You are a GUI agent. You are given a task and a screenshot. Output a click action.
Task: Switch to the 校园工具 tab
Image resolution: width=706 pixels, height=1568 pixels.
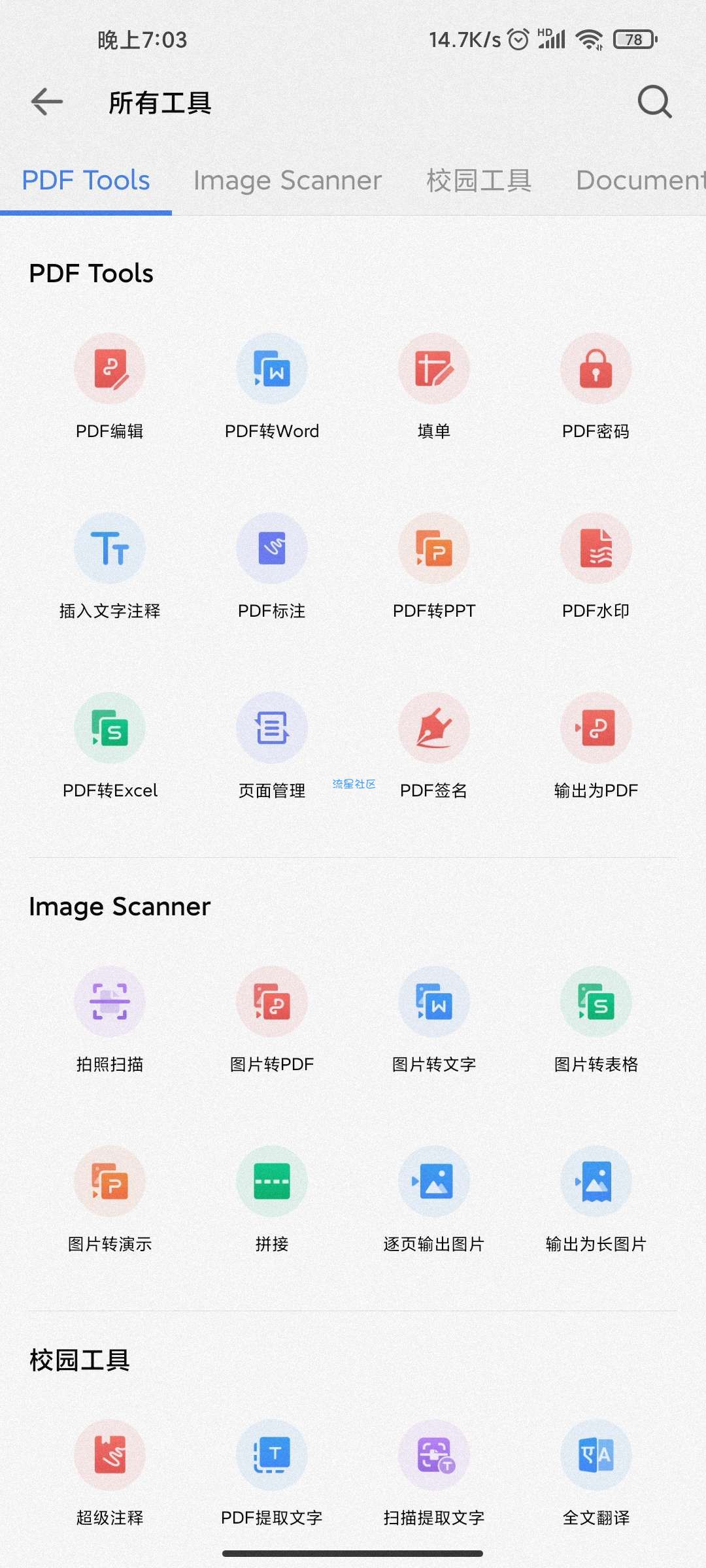[x=479, y=180]
